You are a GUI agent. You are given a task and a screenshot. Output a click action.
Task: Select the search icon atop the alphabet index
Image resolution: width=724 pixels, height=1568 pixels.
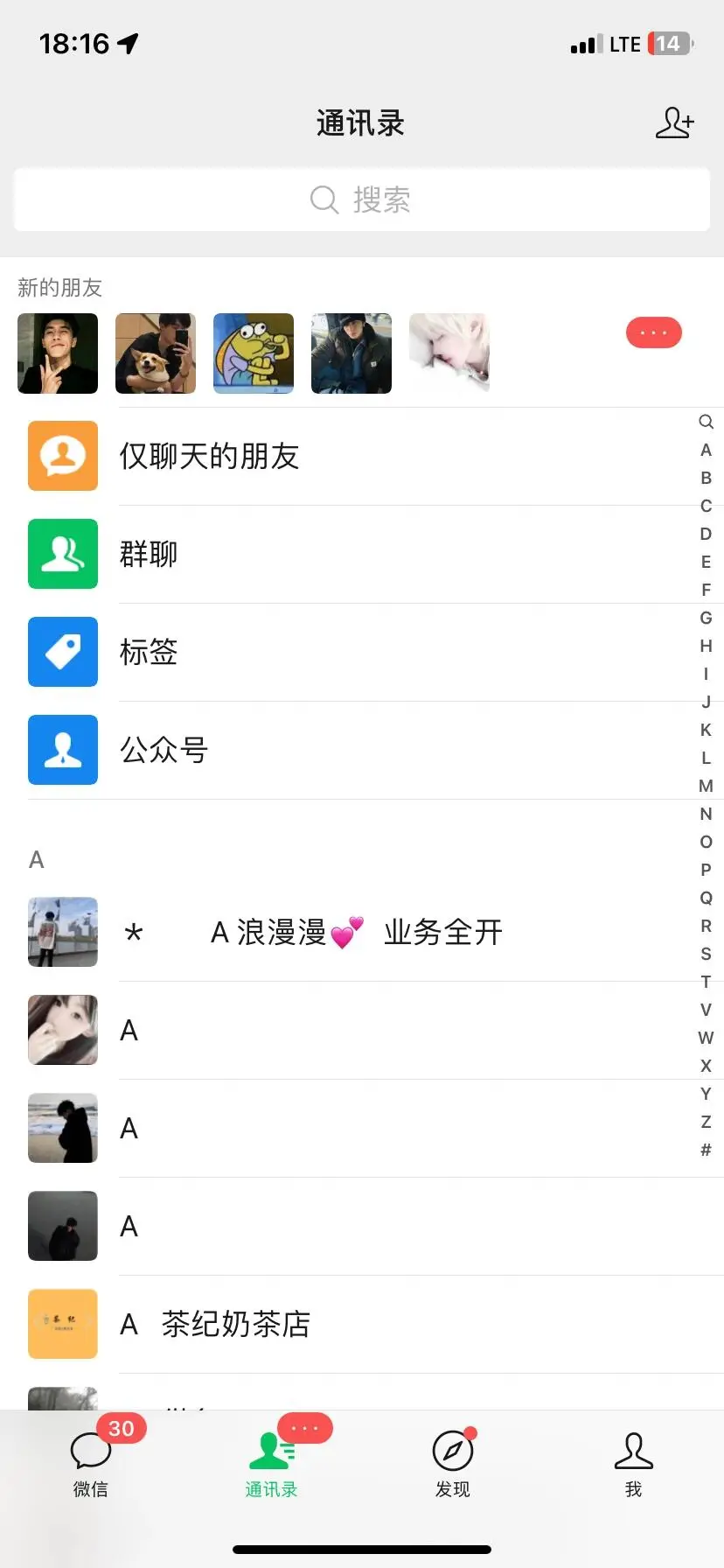[706, 422]
